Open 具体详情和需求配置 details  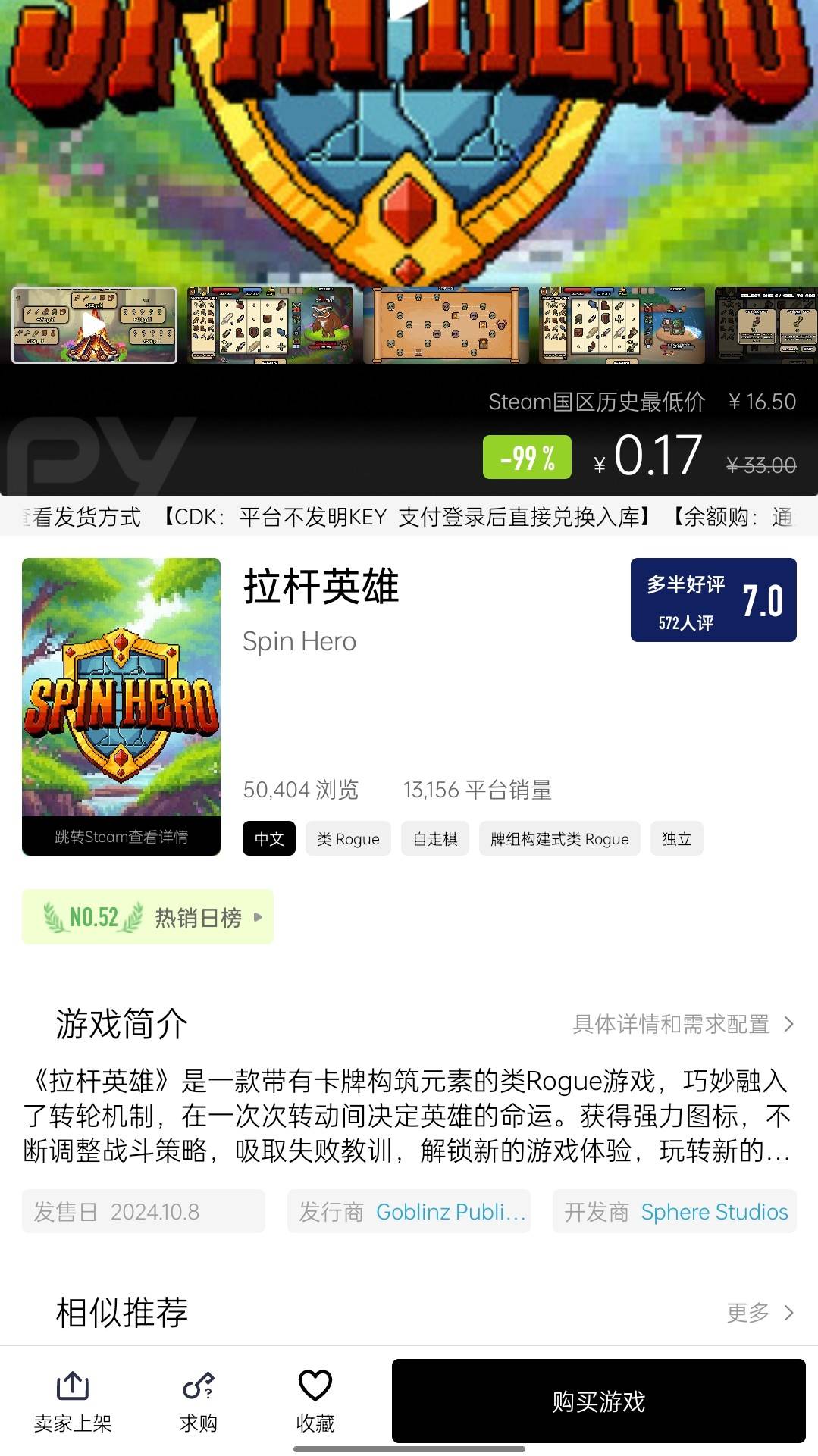pos(684,1025)
